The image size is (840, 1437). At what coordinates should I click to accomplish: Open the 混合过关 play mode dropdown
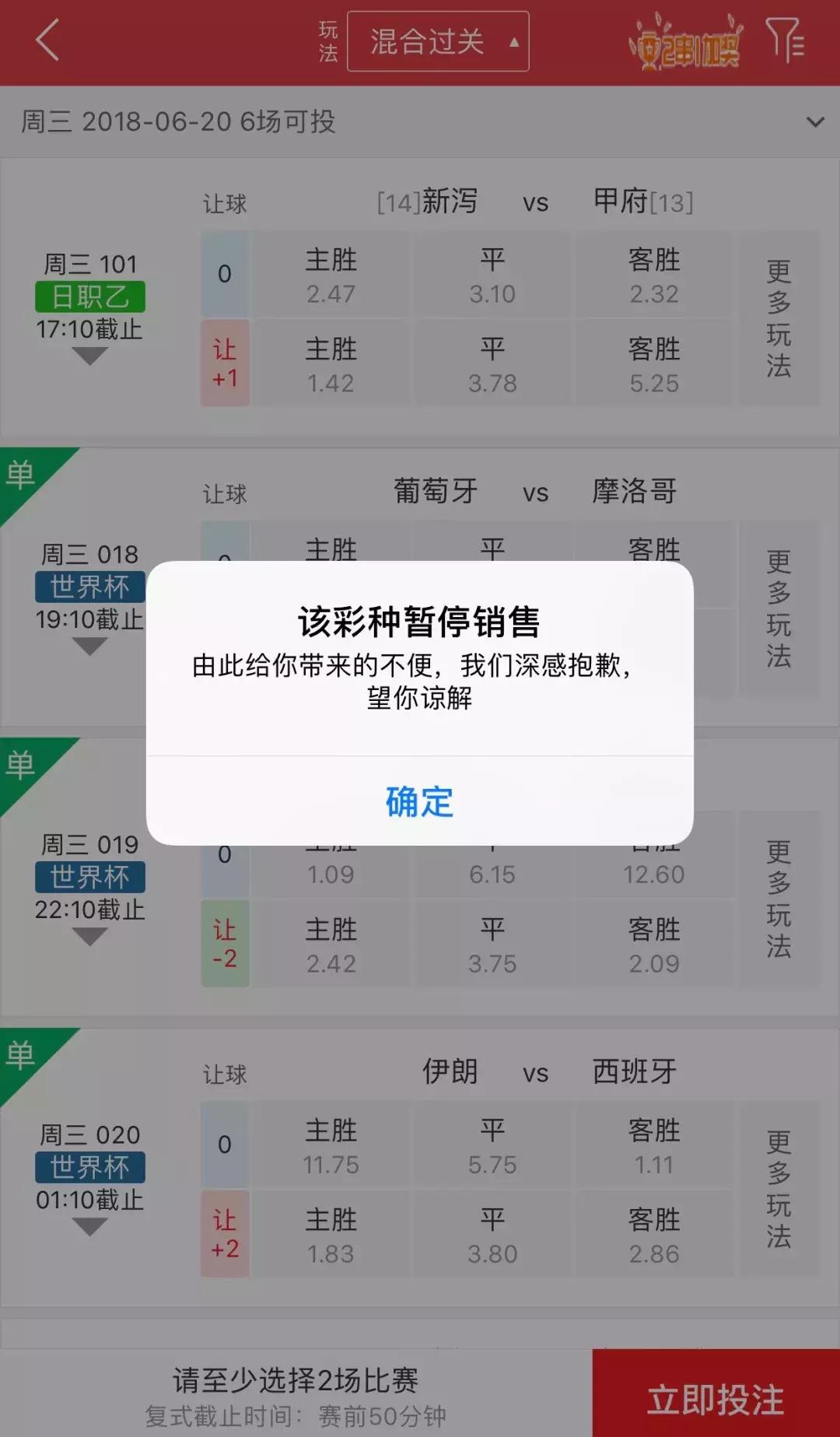[438, 42]
